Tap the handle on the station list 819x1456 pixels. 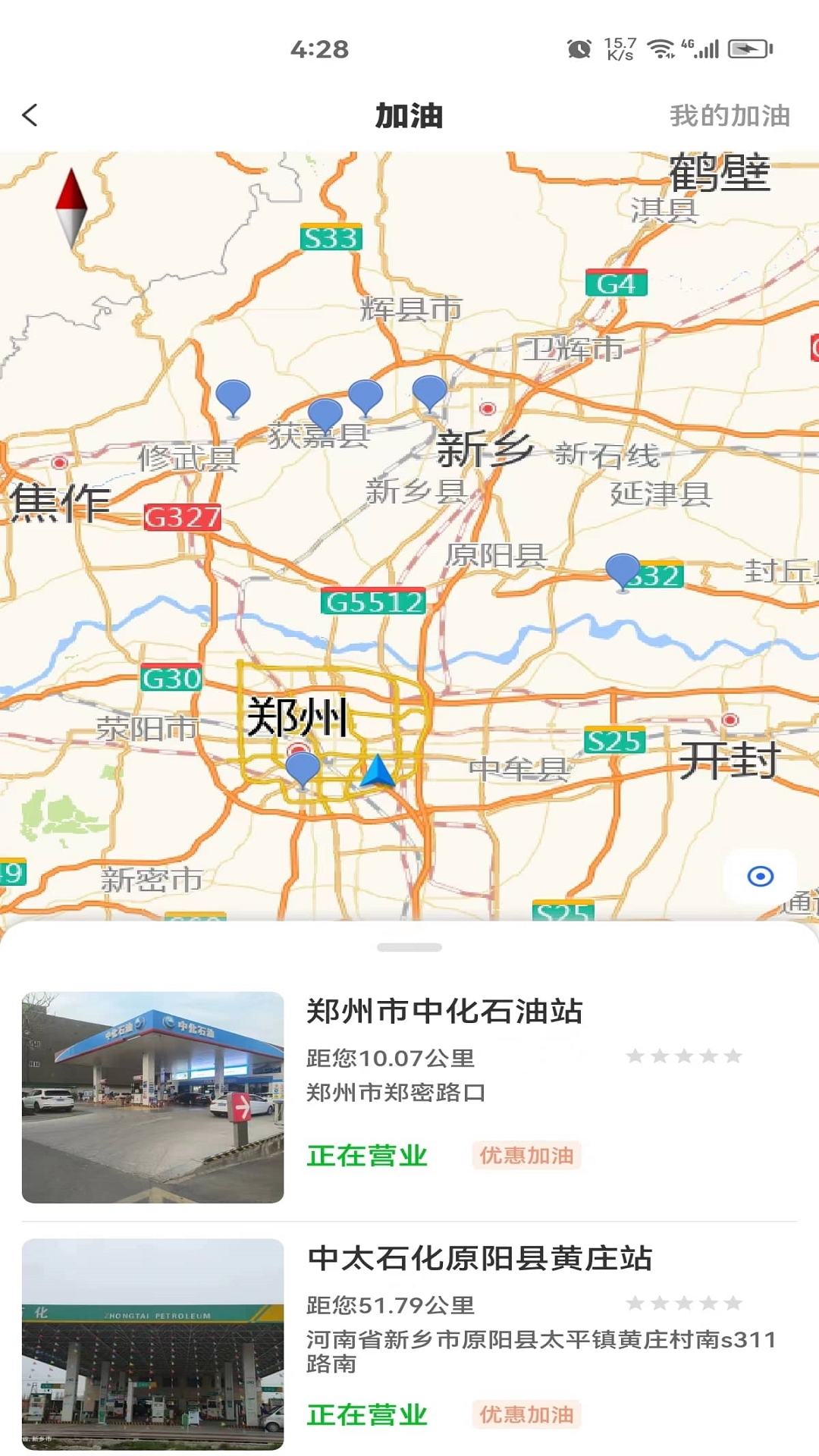(409, 947)
